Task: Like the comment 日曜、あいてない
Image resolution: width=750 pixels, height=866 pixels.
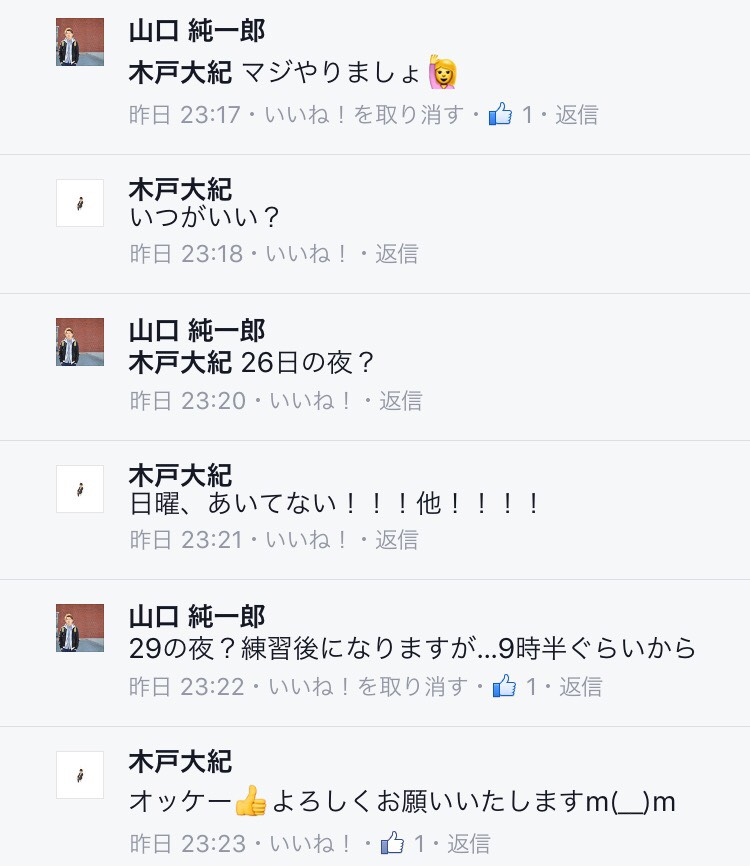Action: click(x=306, y=540)
